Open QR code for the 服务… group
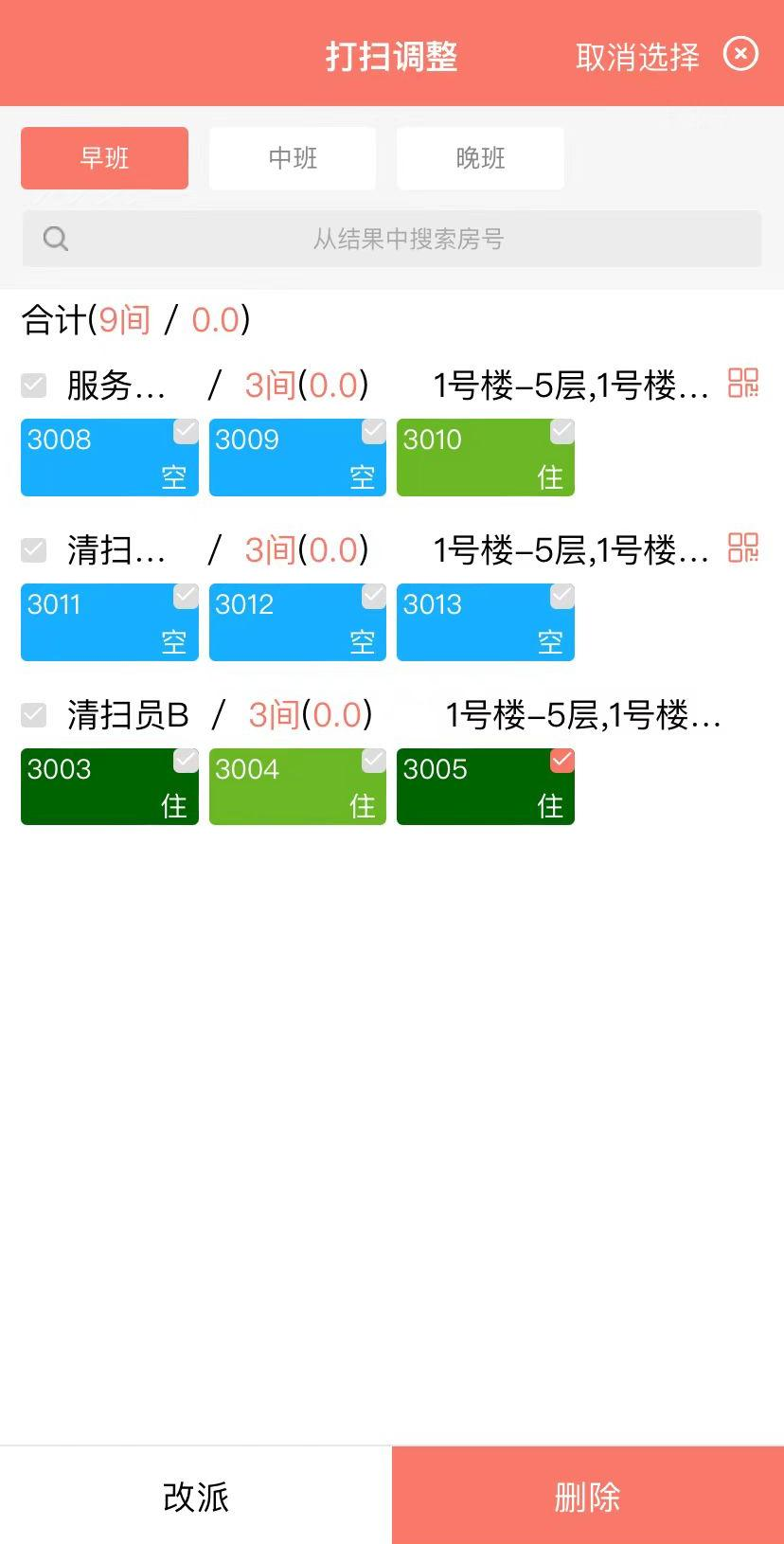Screen dimensions: 784x1544 tap(743, 383)
